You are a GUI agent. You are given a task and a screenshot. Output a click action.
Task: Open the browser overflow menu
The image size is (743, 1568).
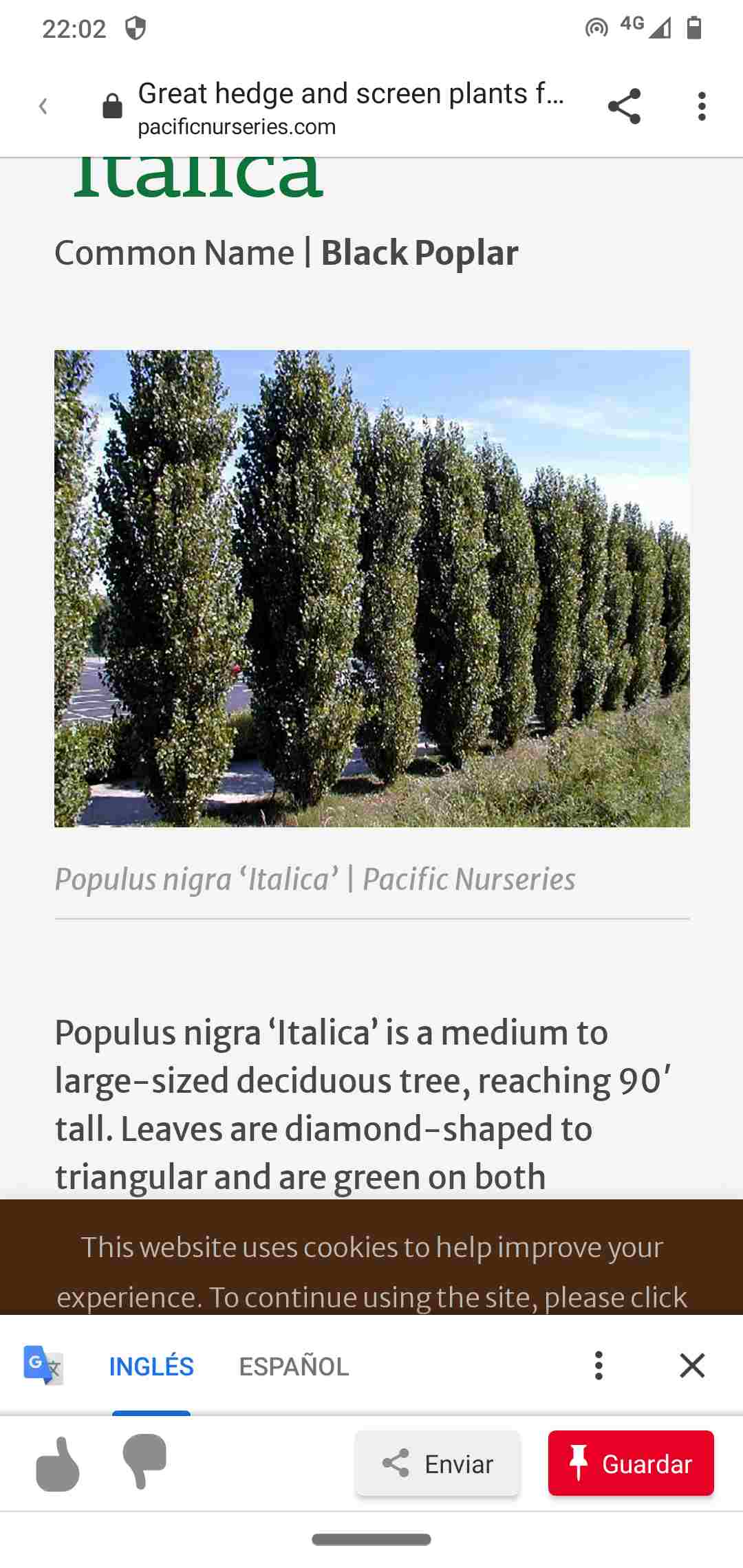pyautogui.click(x=701, y=106)
